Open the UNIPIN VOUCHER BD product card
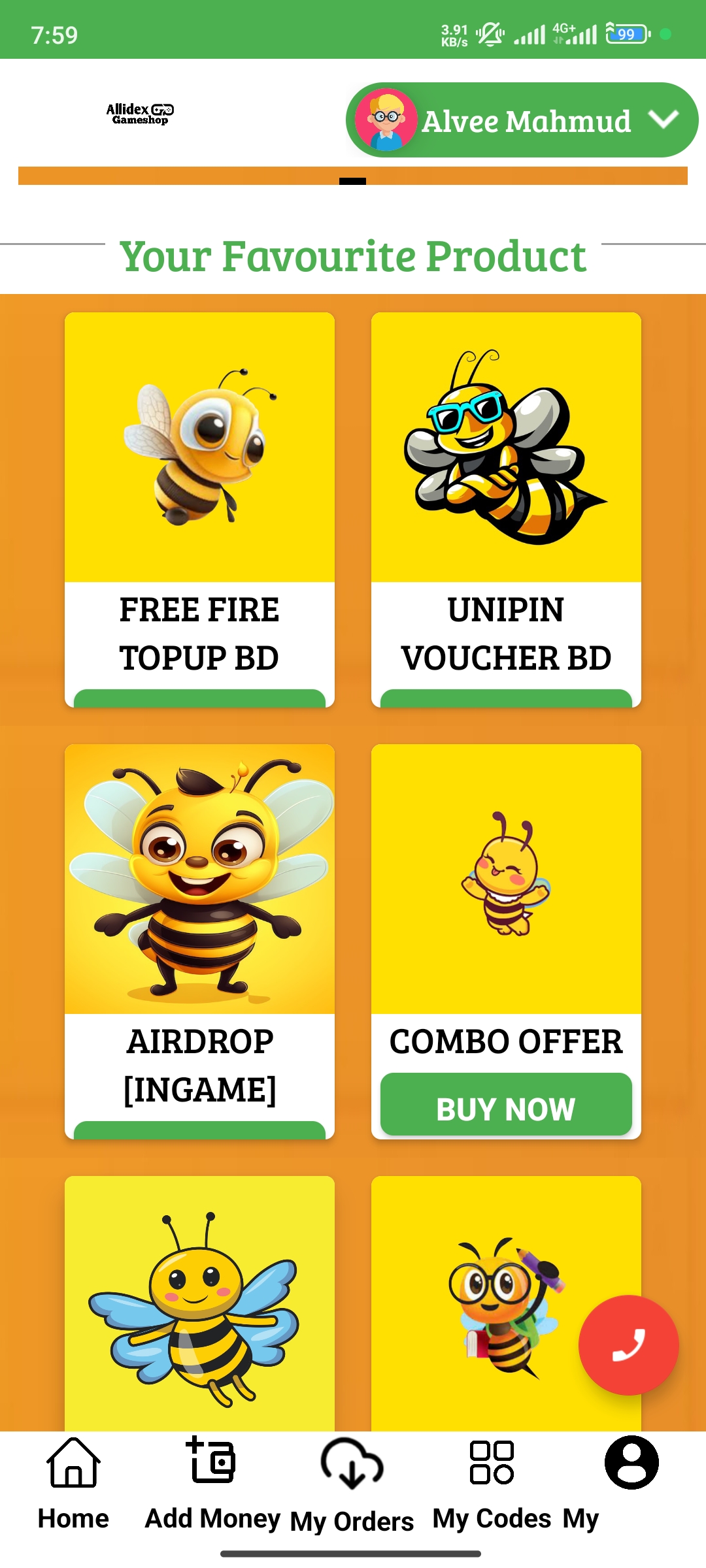The image size is (706, 1568). click(x=506, y=510)
